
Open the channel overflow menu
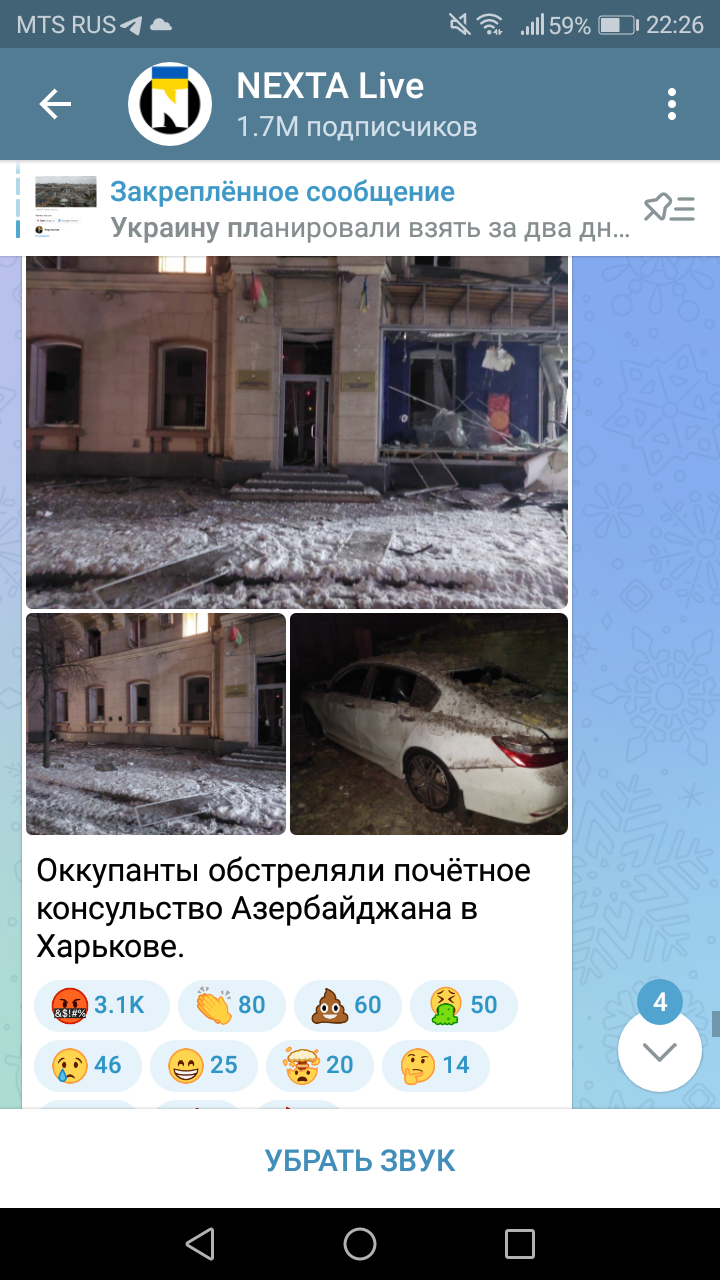(x=672, y=104)
